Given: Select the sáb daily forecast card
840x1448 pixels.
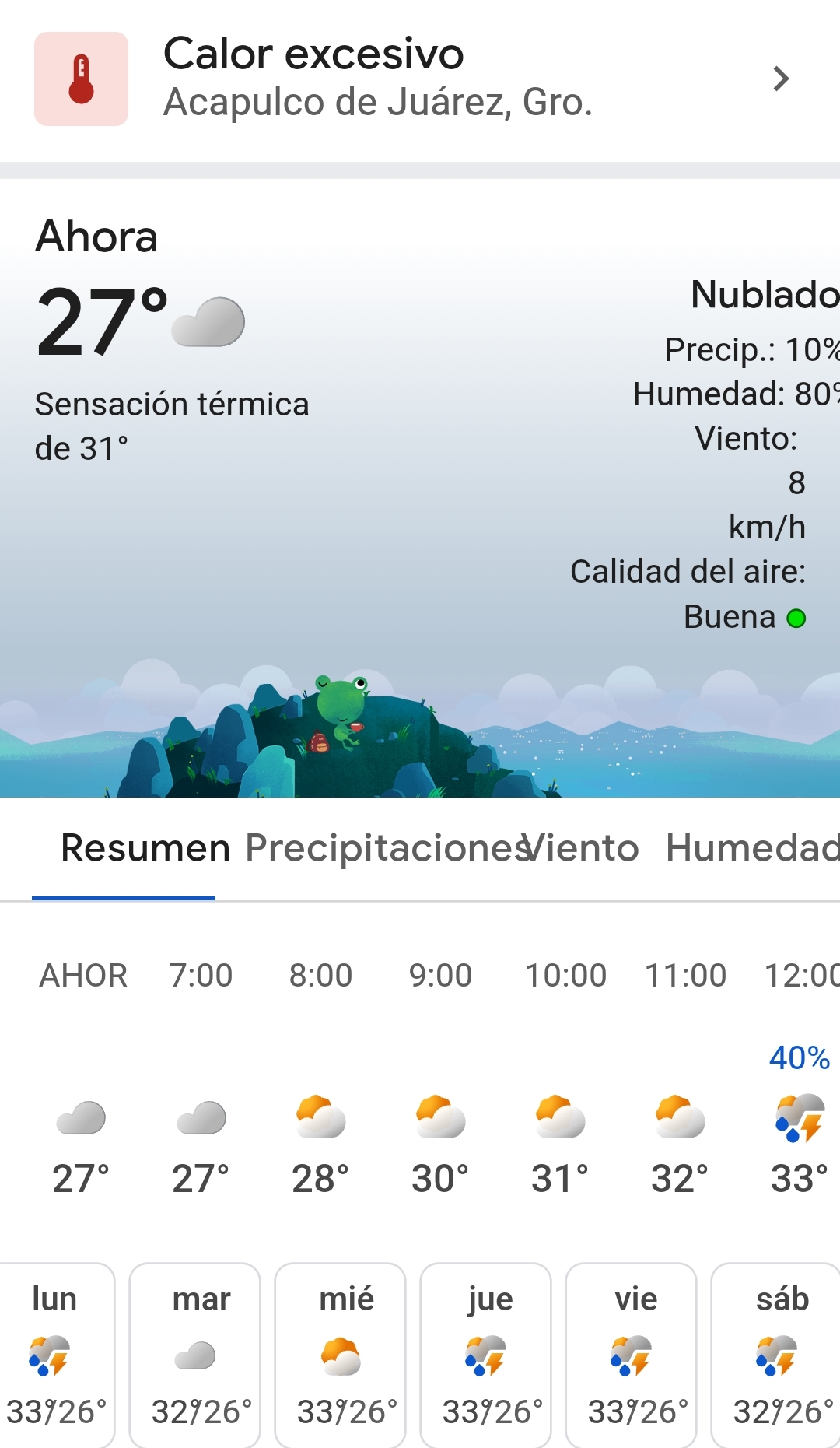Looking at the screenshot, I should coord(776,1354).
